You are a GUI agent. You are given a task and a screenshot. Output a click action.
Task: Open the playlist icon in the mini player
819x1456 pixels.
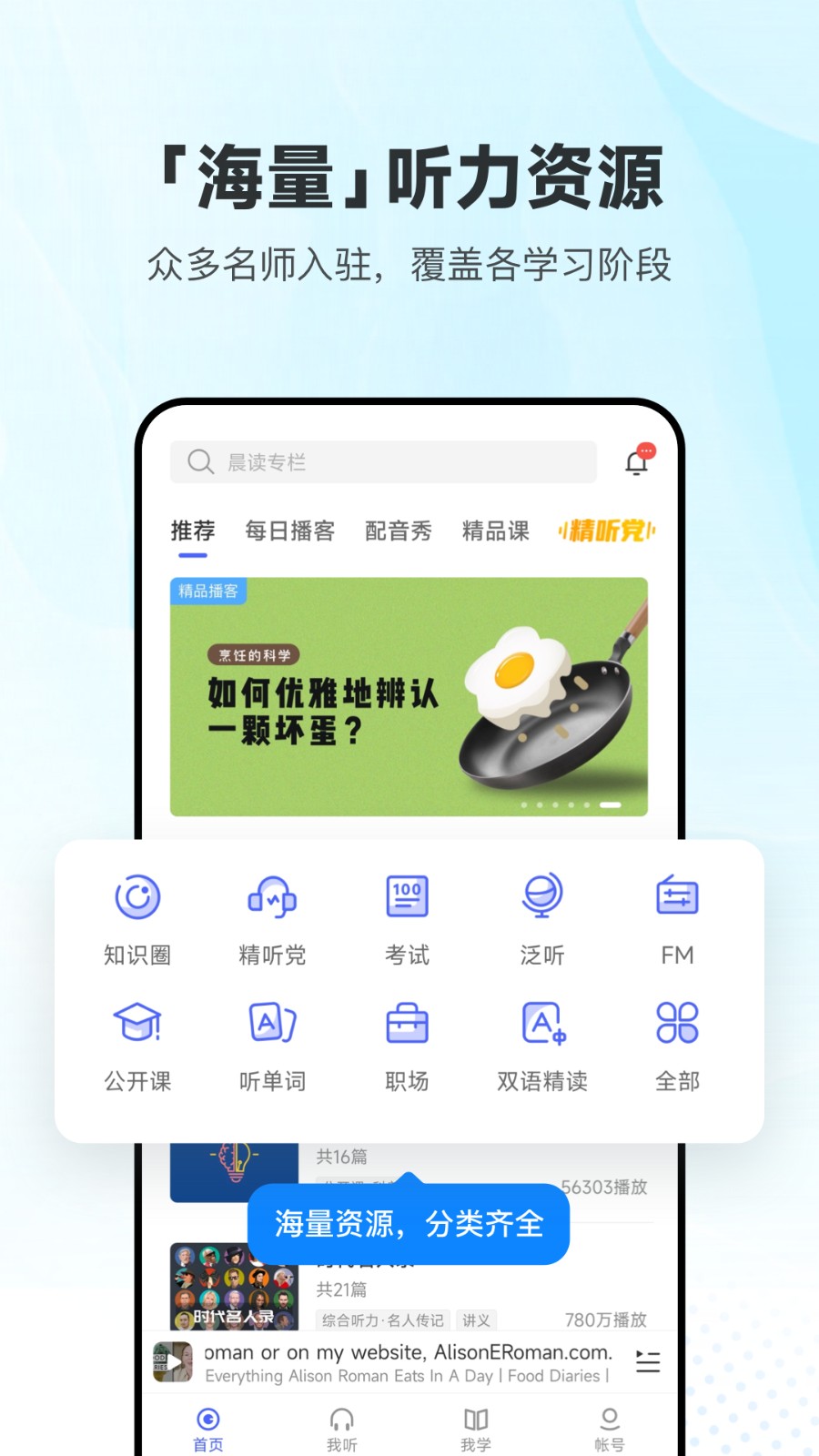647,1362
